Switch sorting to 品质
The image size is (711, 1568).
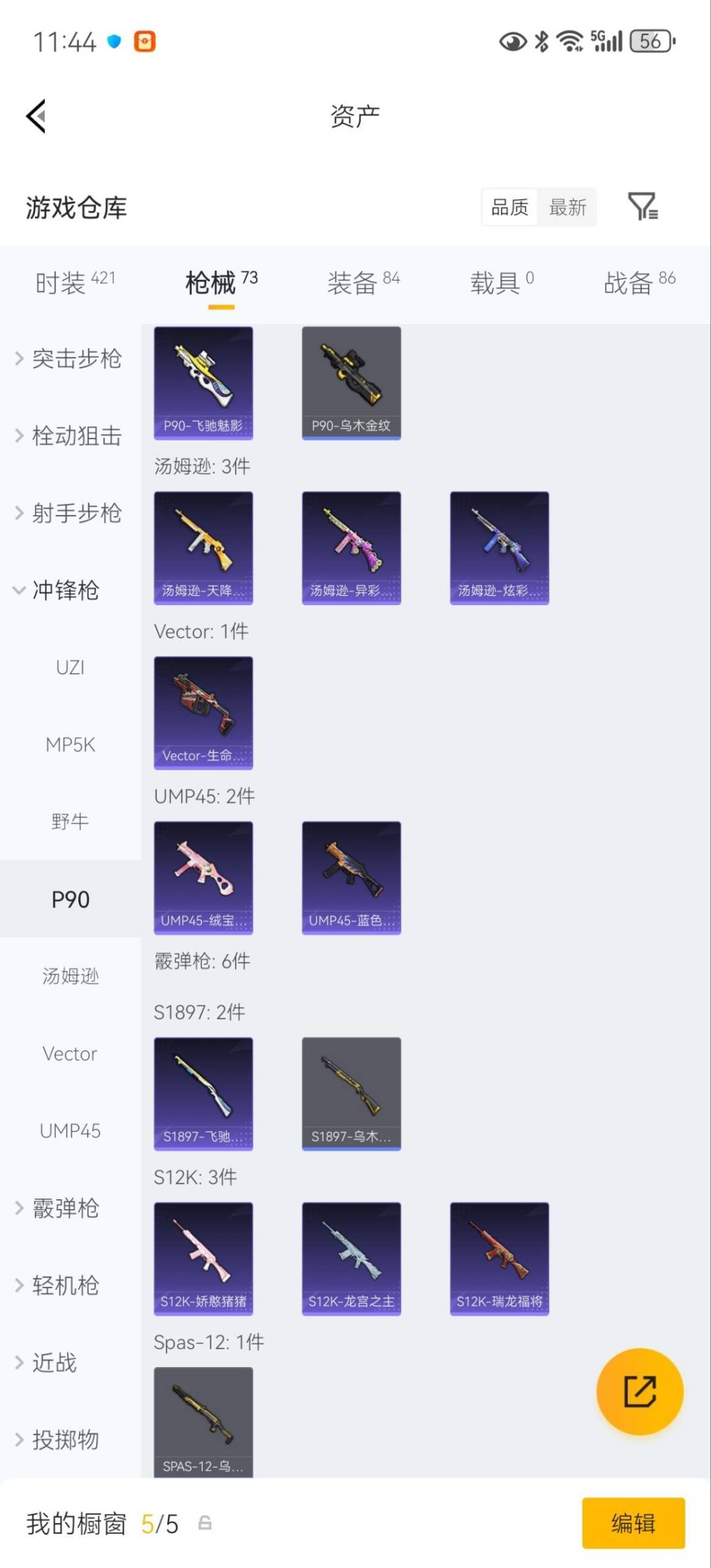508,207
